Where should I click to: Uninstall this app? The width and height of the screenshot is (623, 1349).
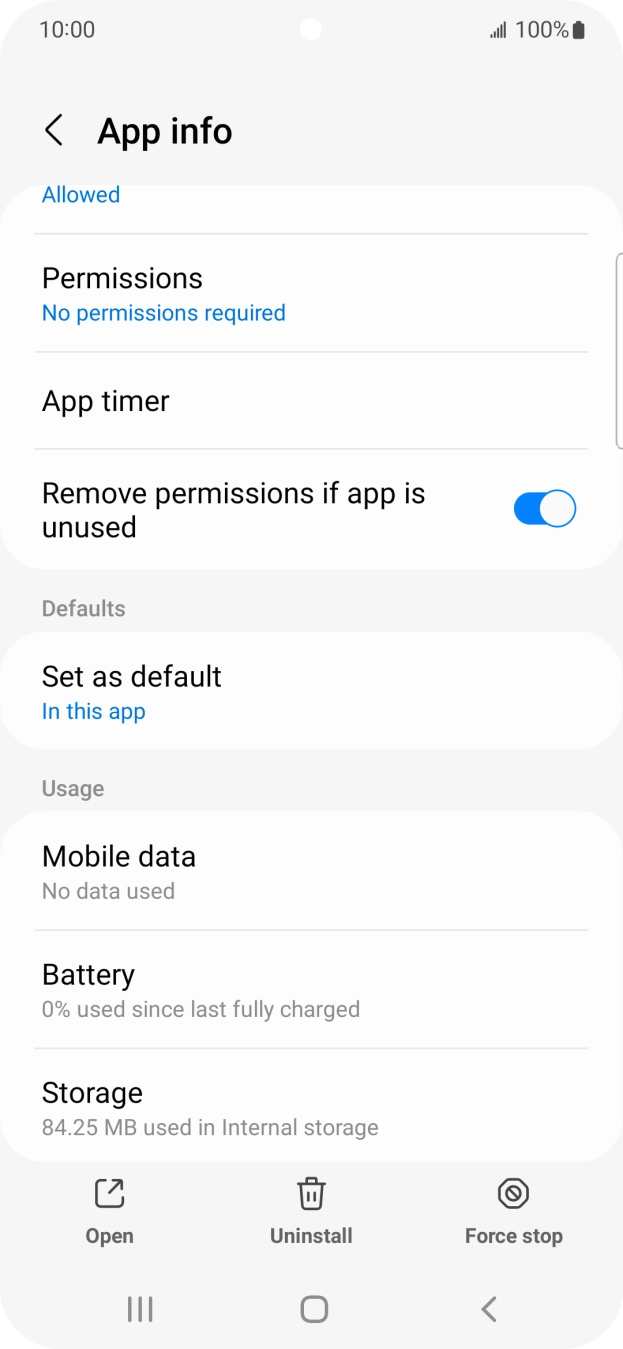311,1211
